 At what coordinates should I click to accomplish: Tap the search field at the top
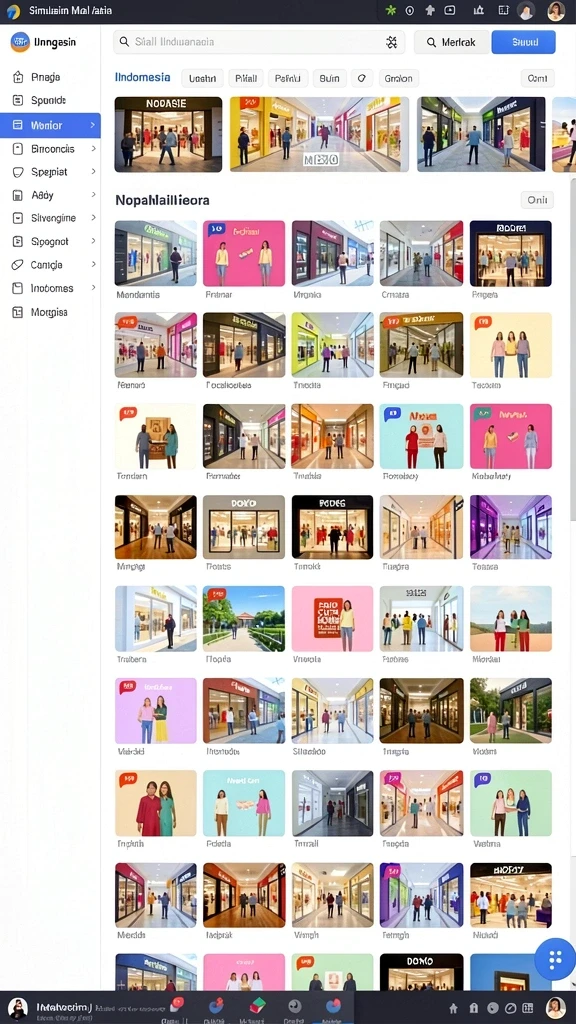pyautogui.click(x=259, y=42)
